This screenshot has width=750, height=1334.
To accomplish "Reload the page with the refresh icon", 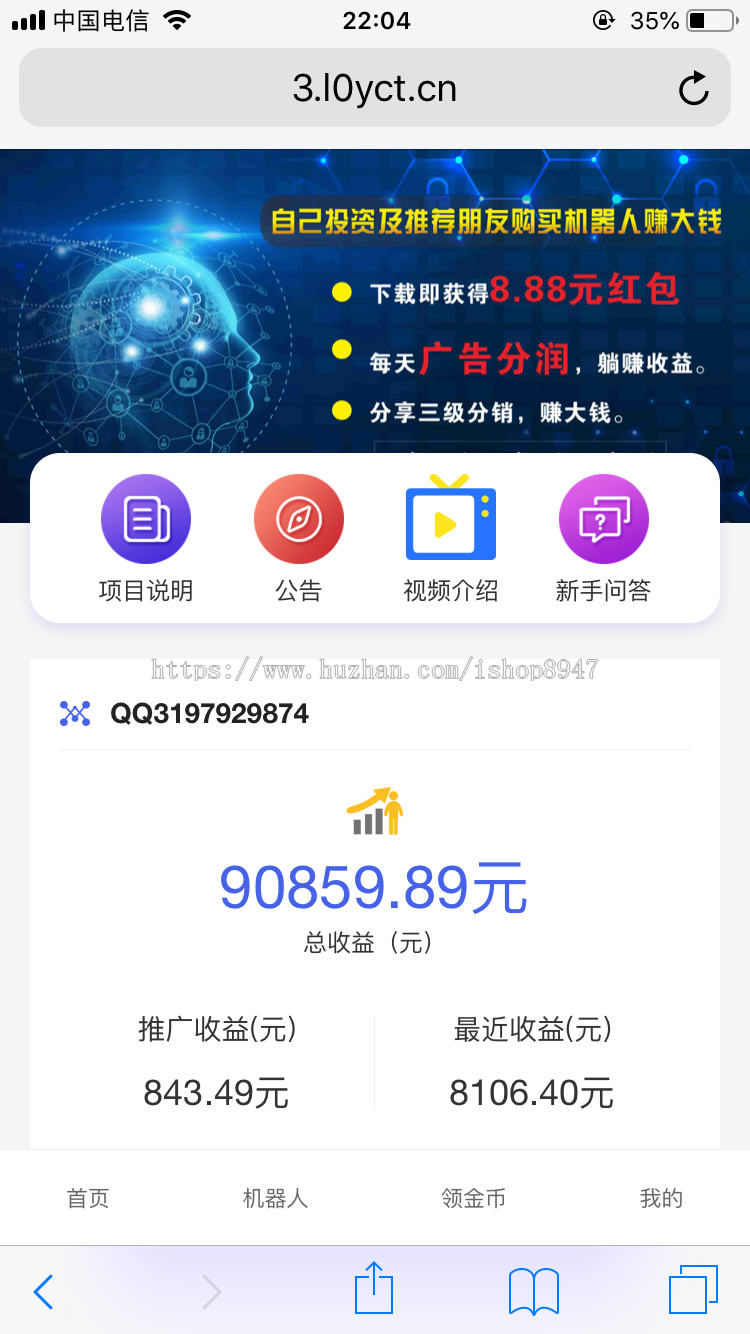I will point(692,88).
